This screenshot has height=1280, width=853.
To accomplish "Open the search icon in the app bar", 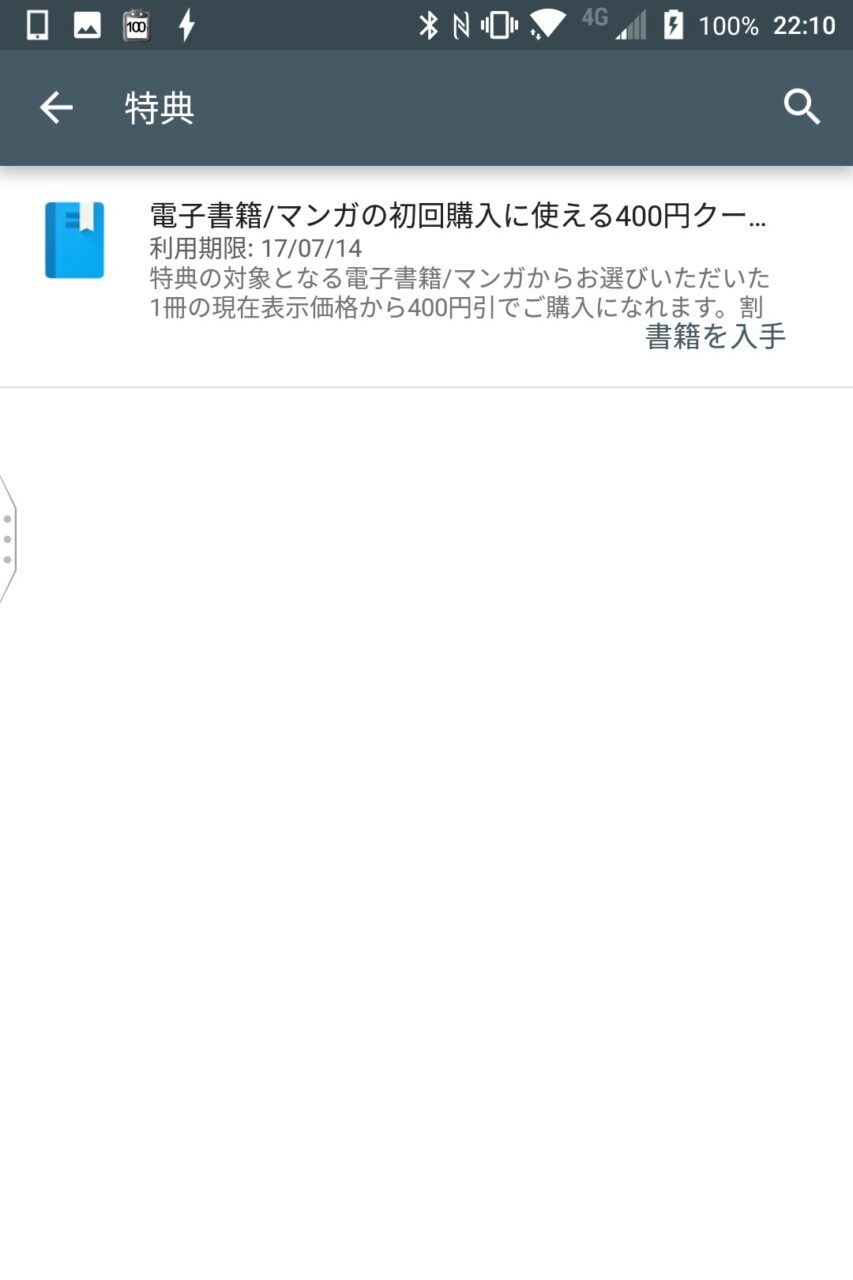I will 801,107.
